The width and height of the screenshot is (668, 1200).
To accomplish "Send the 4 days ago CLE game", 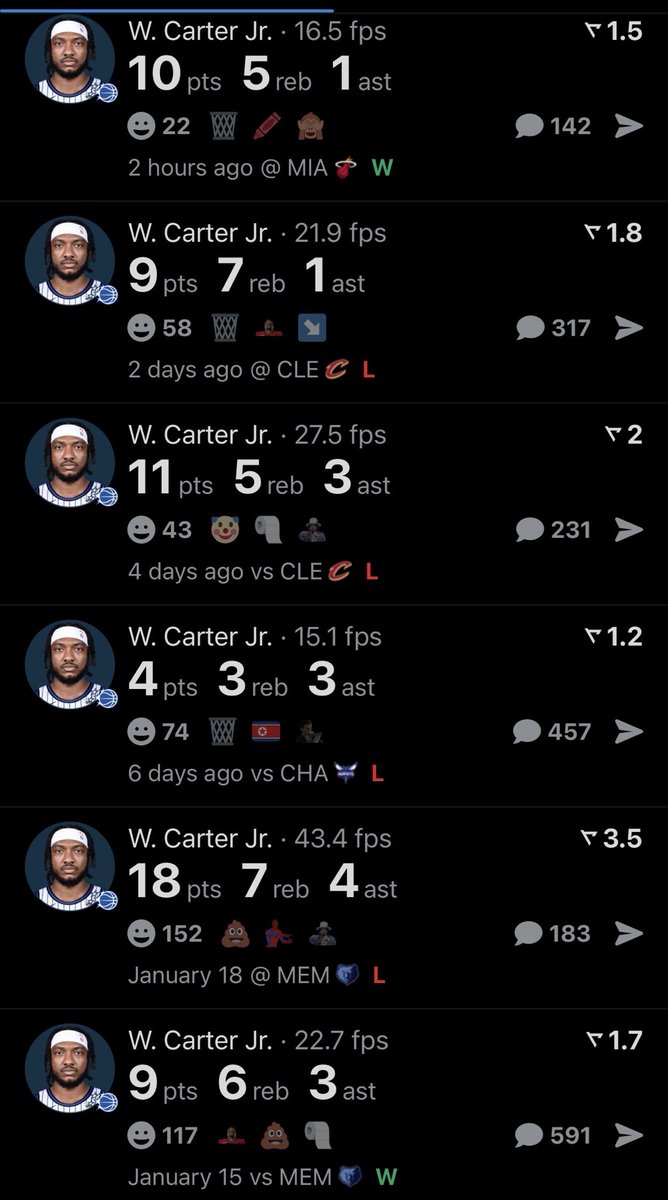I will click(629, 530).
